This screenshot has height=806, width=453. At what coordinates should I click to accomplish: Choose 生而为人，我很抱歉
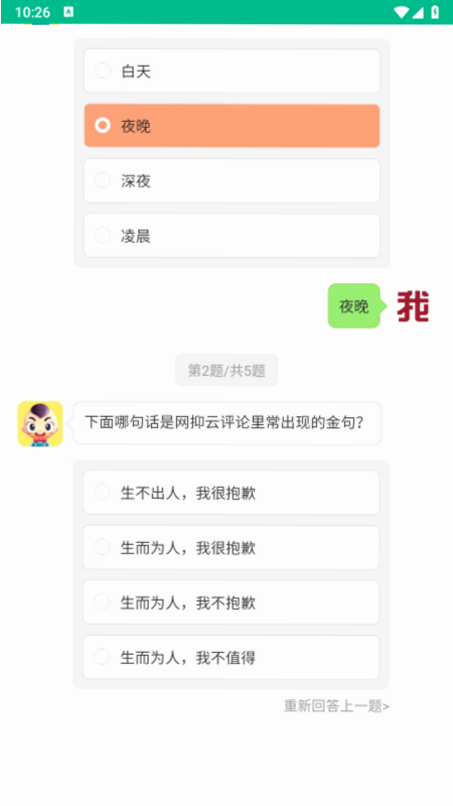pyautogui.click(x=231, y=547)
